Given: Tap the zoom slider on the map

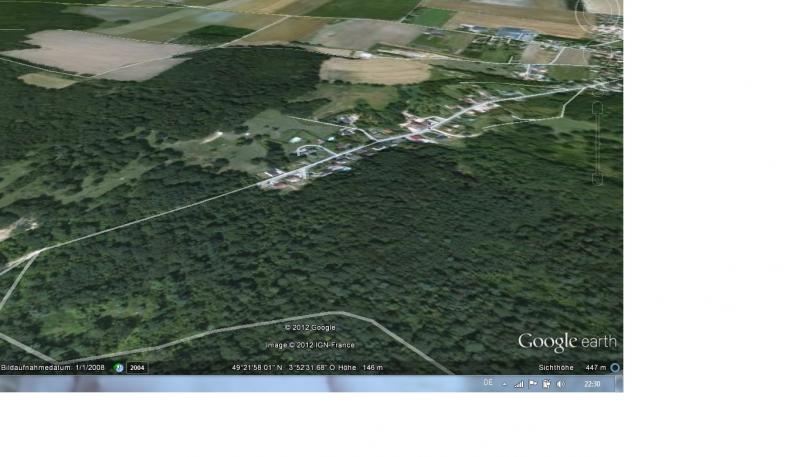Looking at the screenshot, I should click(x=597, y=142).
